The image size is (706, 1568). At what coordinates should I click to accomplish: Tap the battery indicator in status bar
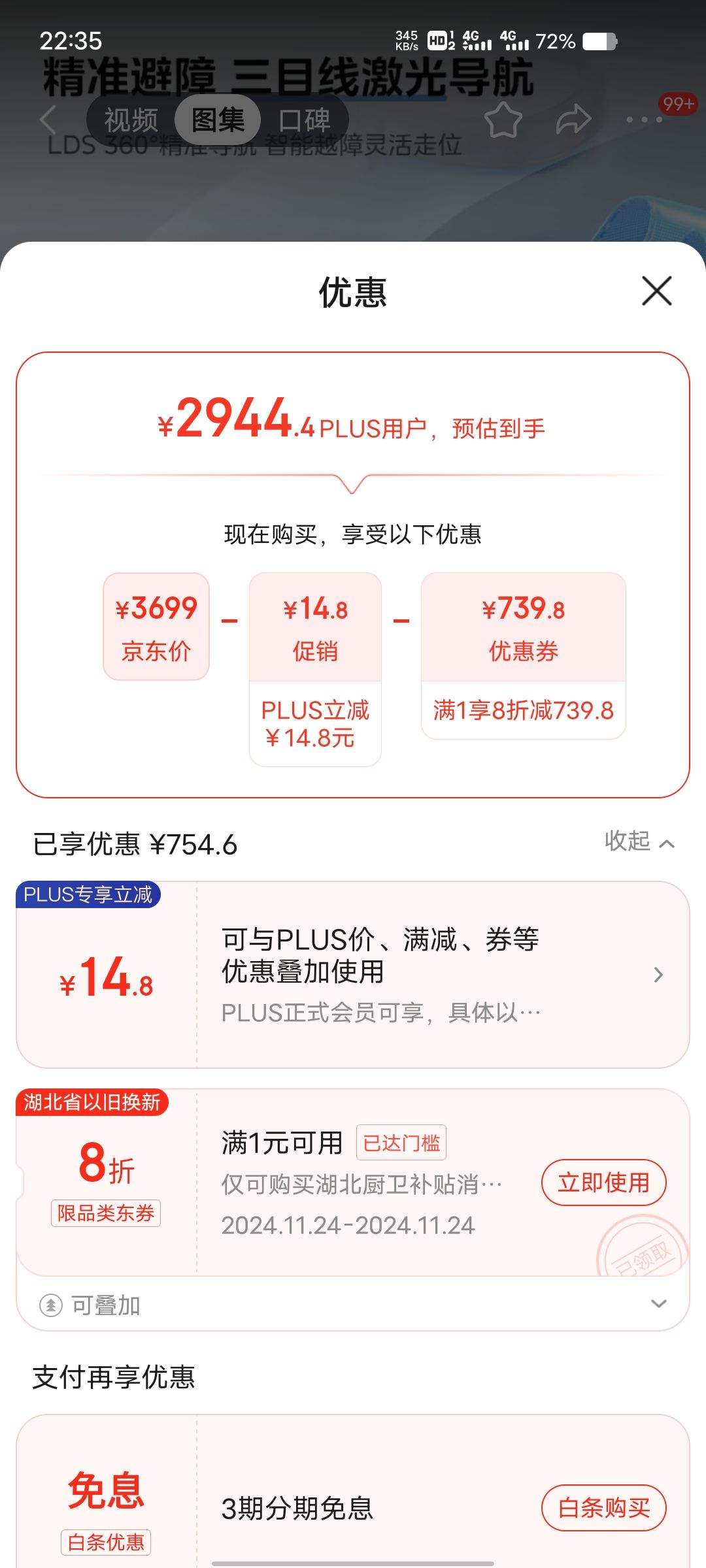[x=599, y=42]
